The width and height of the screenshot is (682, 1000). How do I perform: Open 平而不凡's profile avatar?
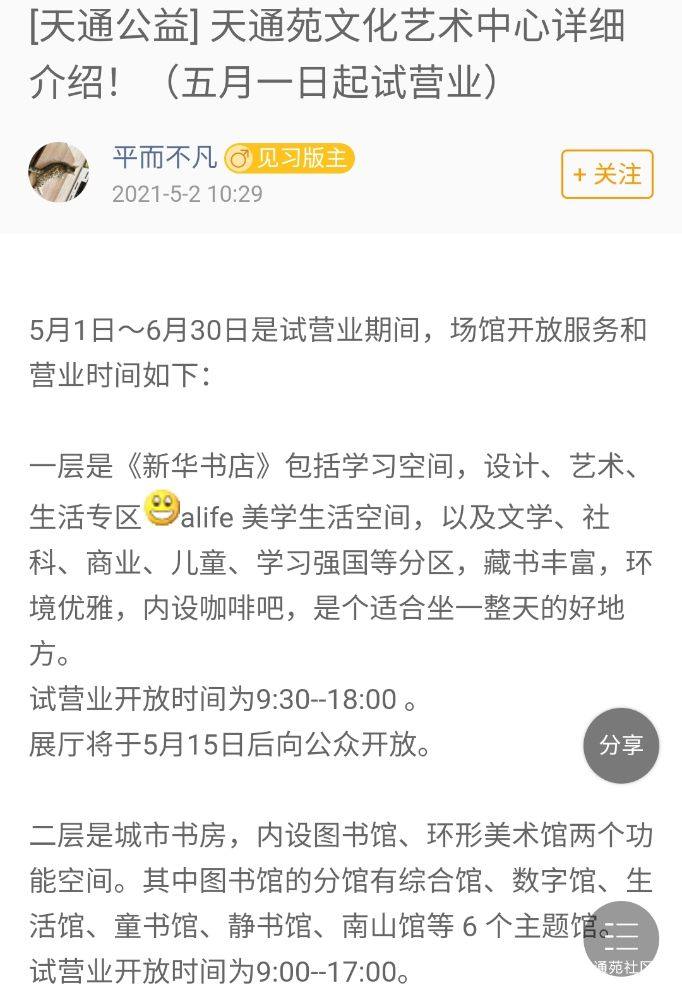coord(59,172)
